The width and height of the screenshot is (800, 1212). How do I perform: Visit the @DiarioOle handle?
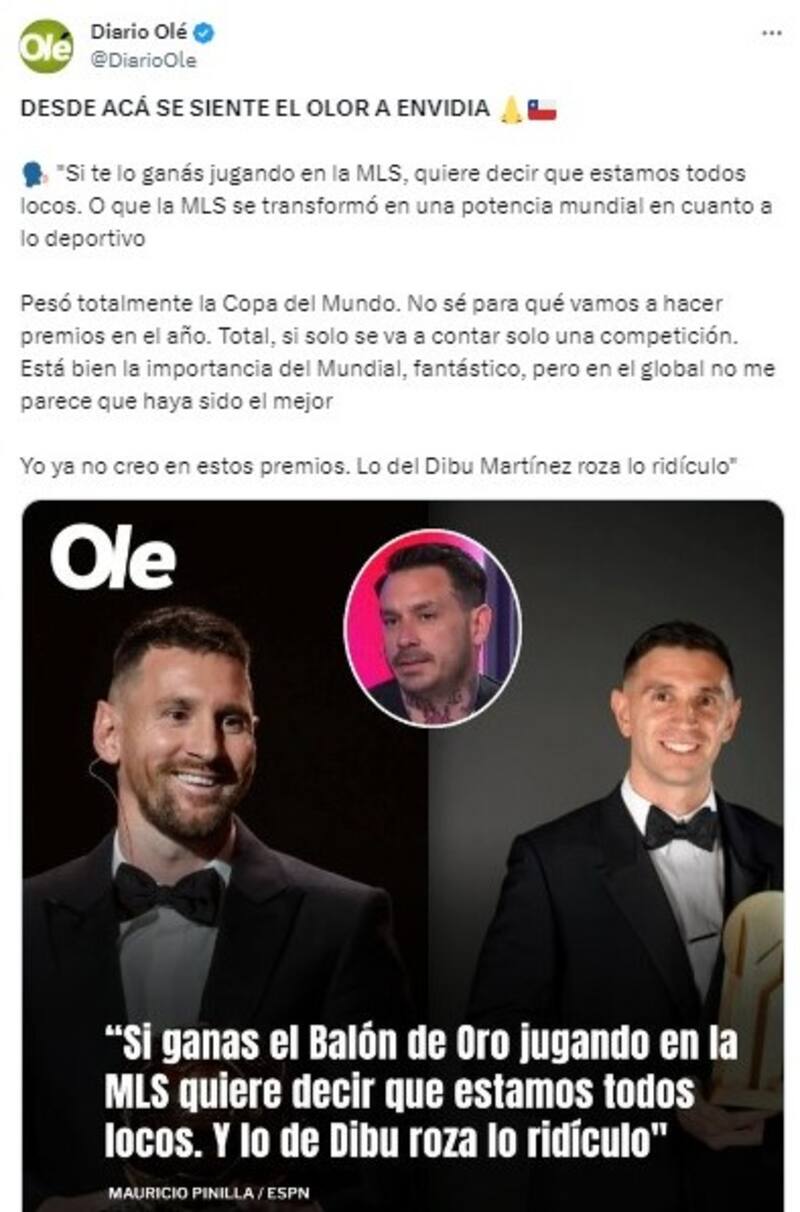[x=143, y=60]
